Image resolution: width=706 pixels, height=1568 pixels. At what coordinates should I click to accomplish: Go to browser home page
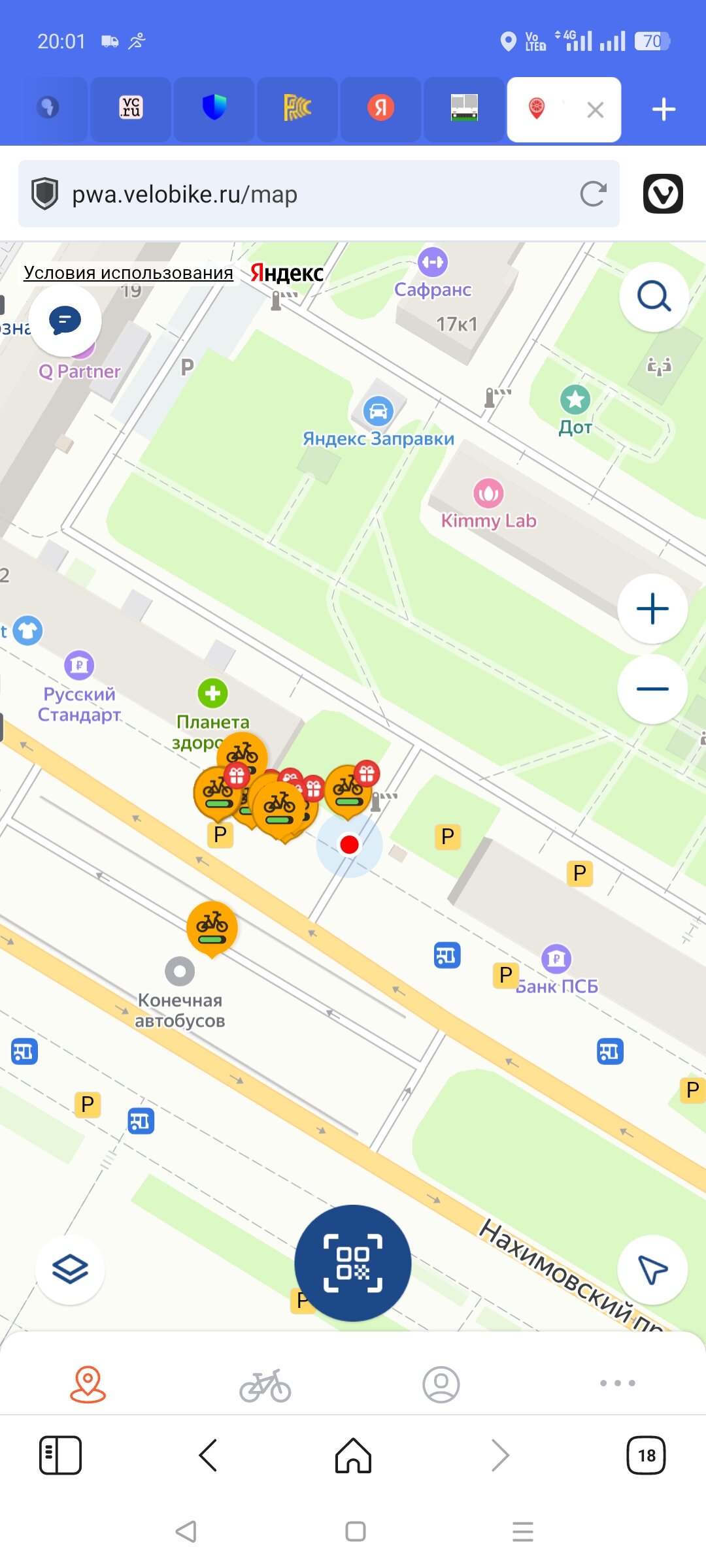point(353,1455)
